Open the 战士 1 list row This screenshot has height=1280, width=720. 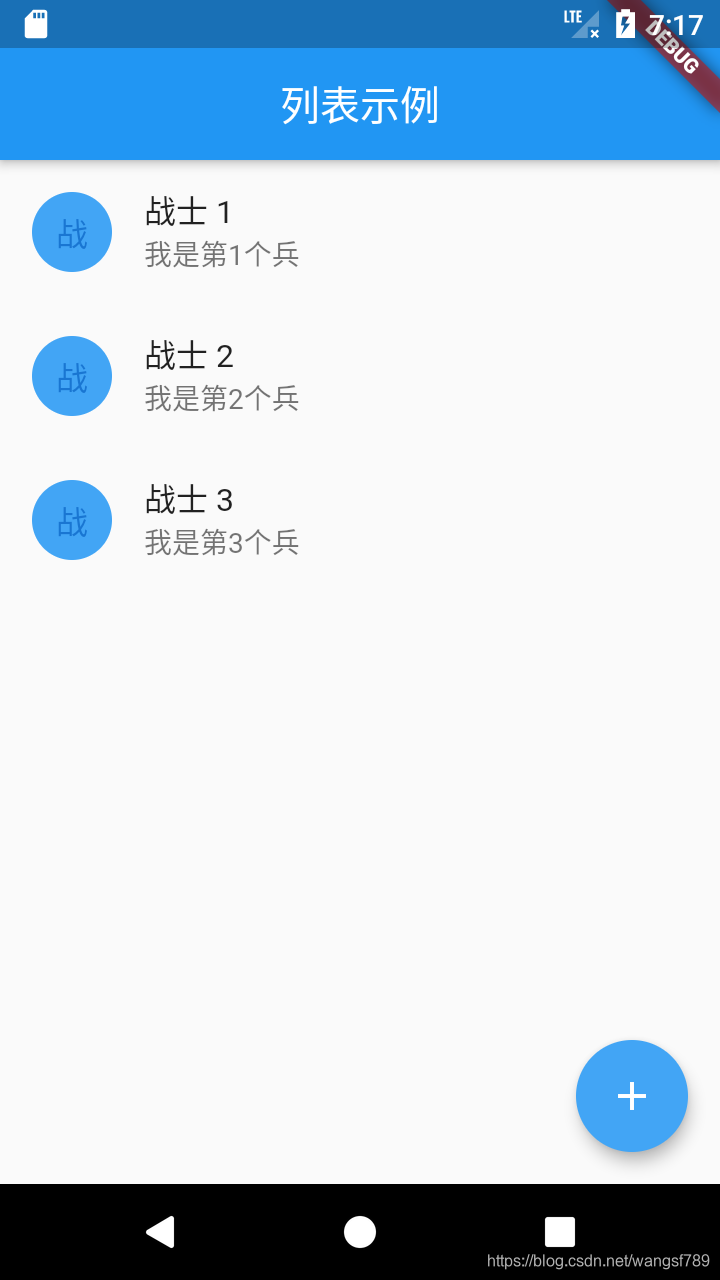tap(360, 232)
